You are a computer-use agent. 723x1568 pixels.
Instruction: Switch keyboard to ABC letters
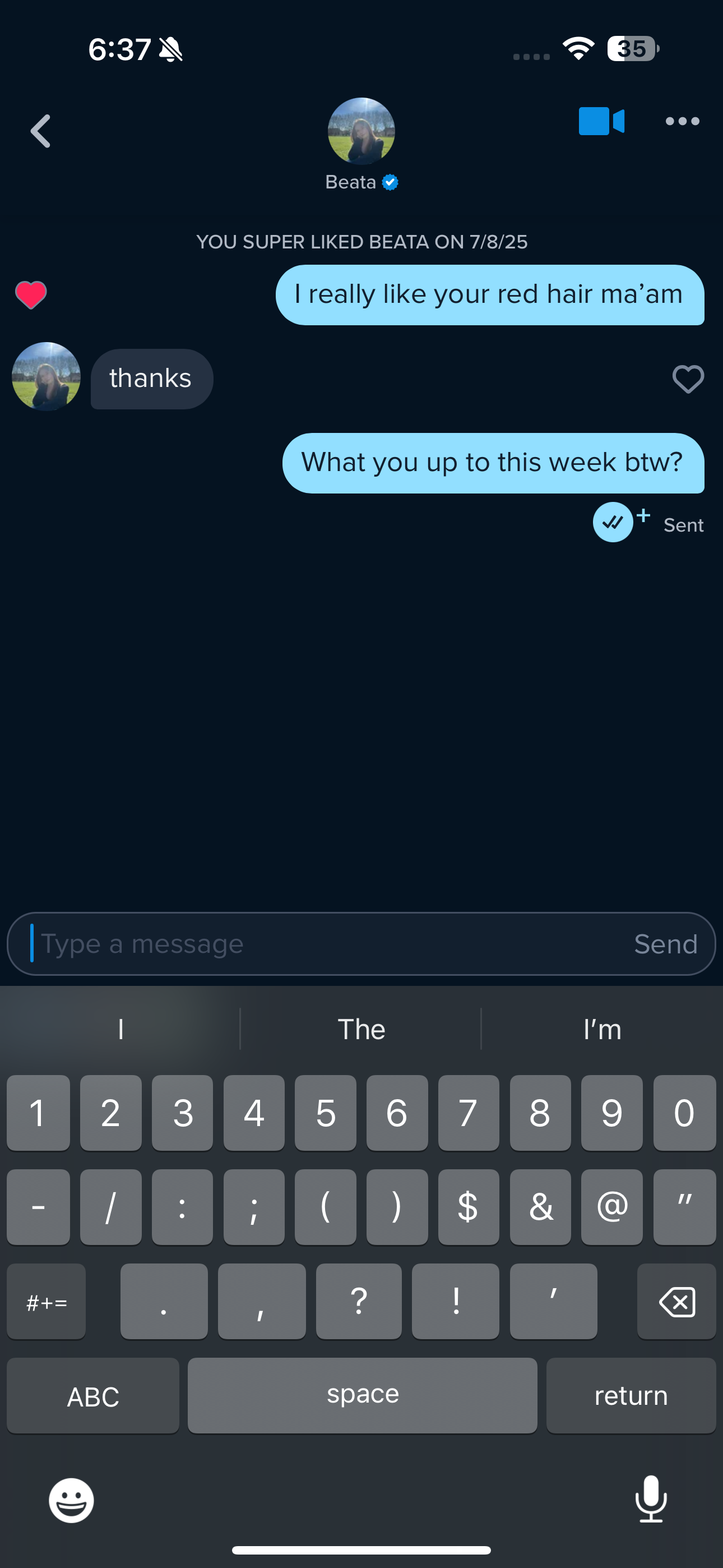pos(93,1396)
